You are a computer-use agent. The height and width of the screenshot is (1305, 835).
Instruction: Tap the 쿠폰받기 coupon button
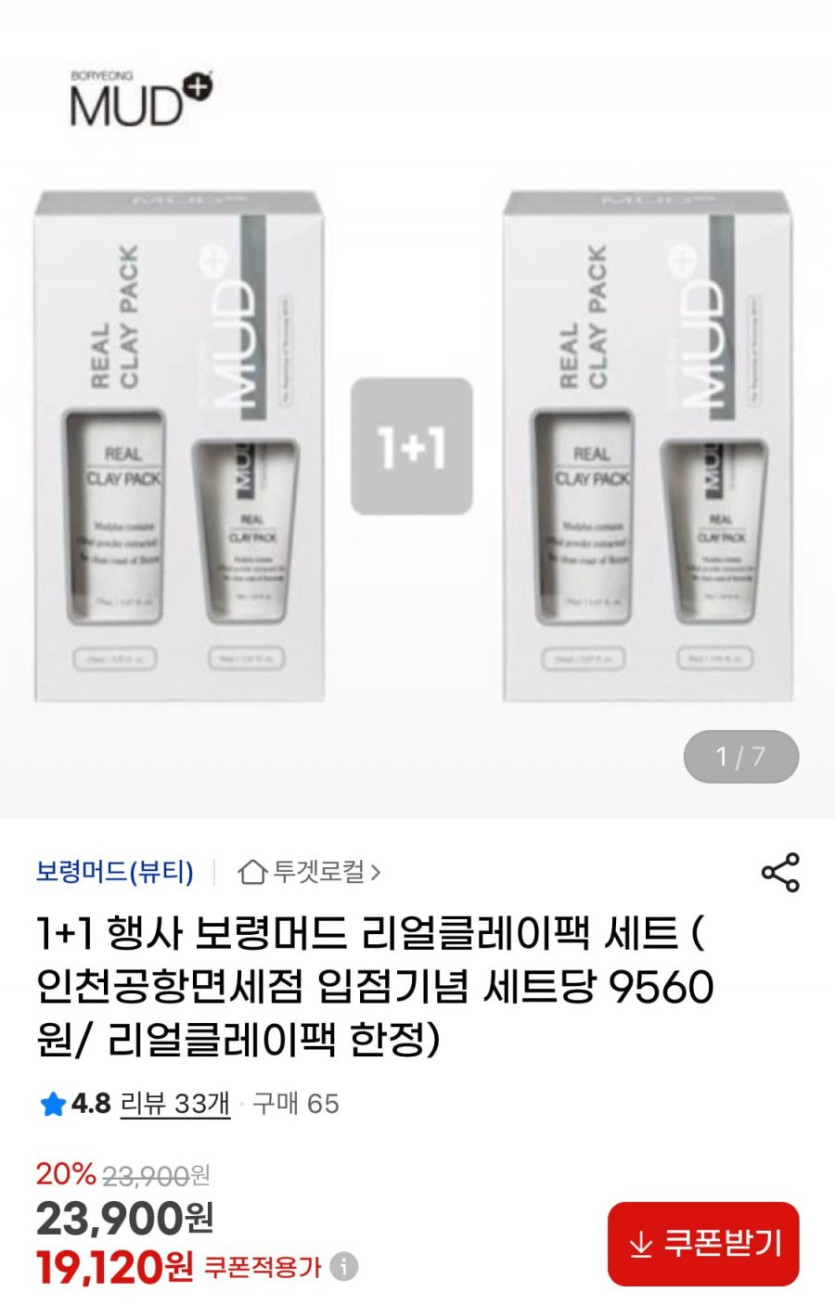703,1243
